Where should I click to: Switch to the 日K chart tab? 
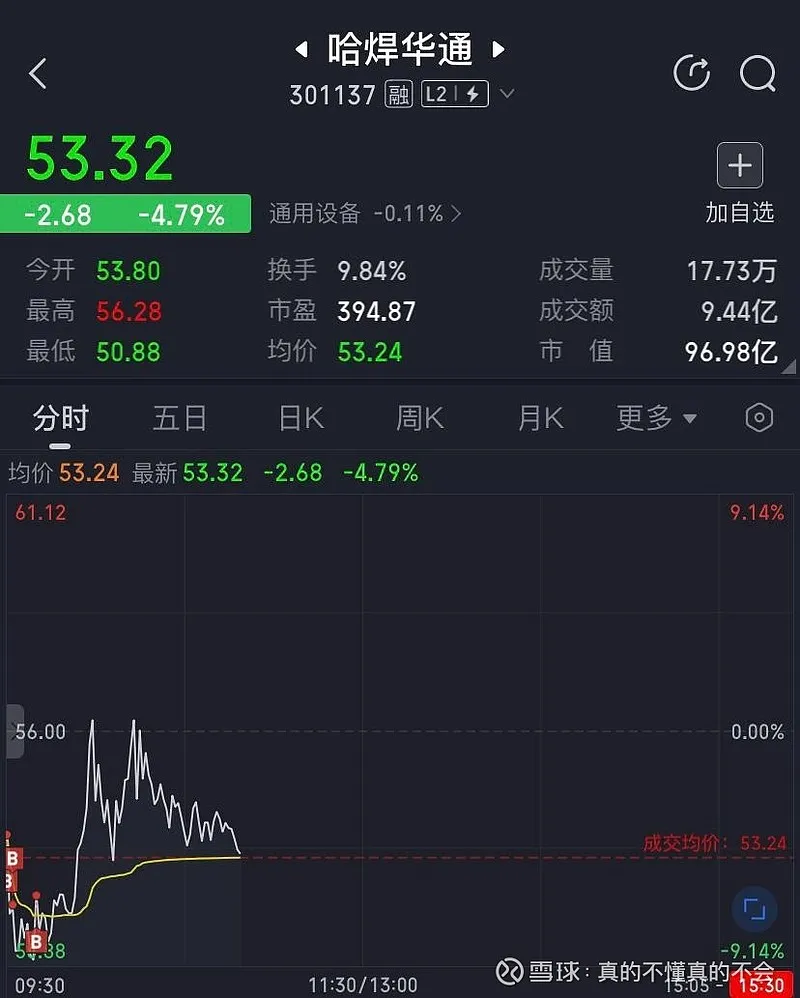[x=301, y=418]
